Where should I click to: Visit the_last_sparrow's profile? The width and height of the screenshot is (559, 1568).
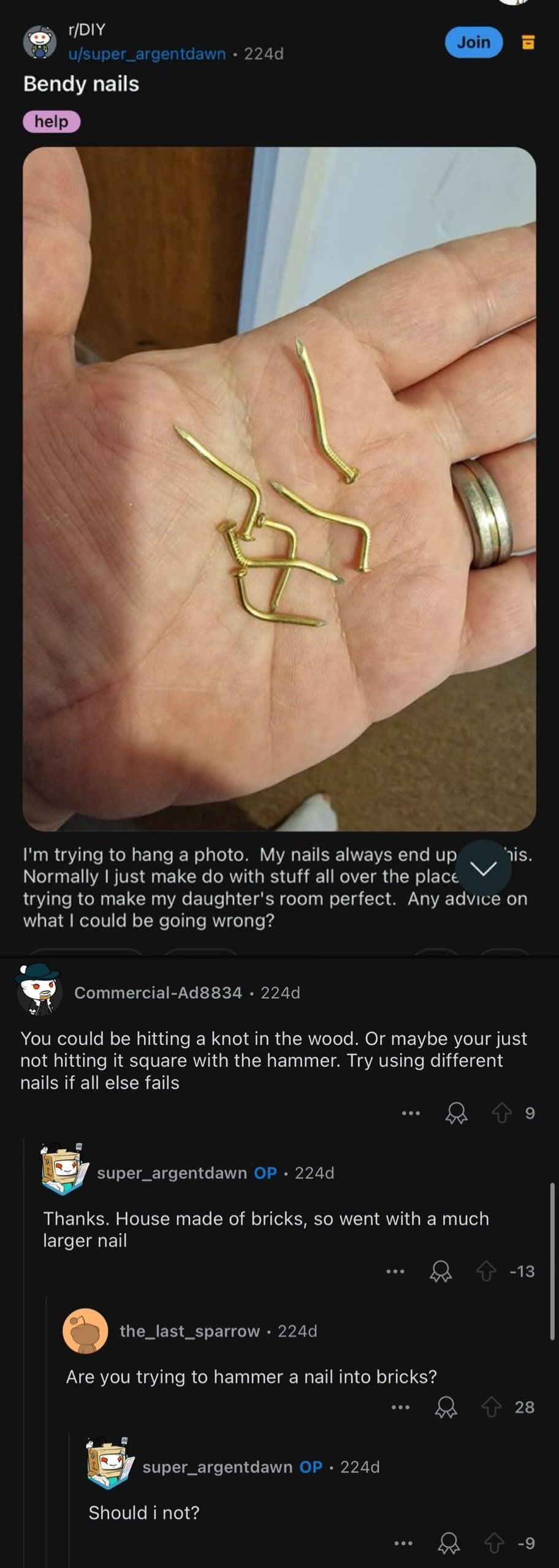coord(189,1331)
